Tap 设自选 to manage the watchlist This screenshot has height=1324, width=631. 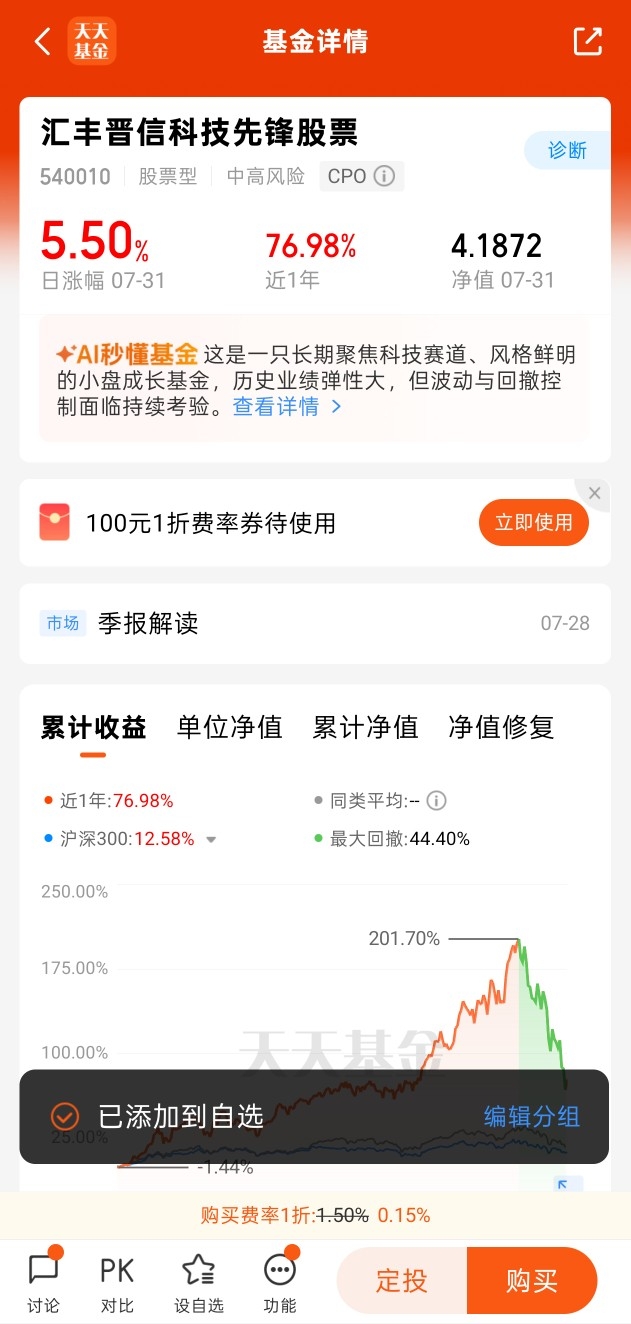point(199,1283)
